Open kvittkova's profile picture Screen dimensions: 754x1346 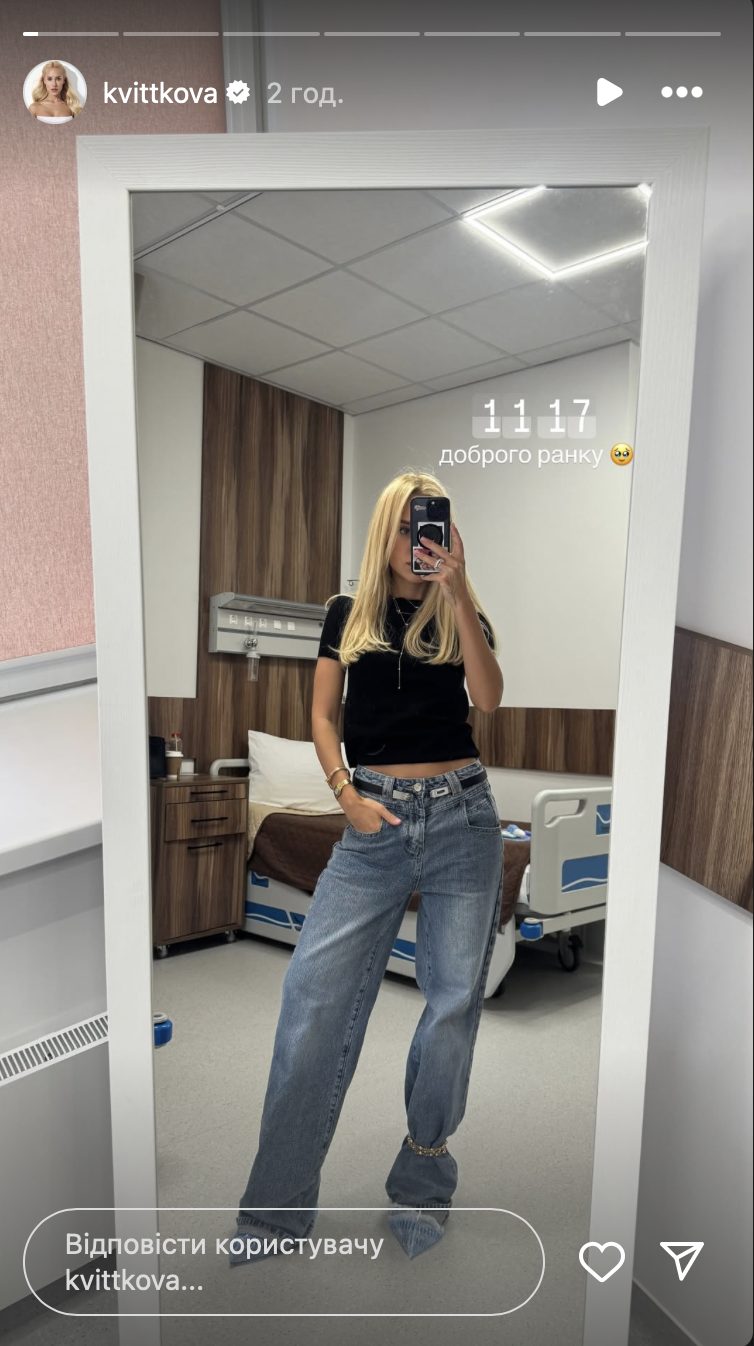(x=55, y=92)
